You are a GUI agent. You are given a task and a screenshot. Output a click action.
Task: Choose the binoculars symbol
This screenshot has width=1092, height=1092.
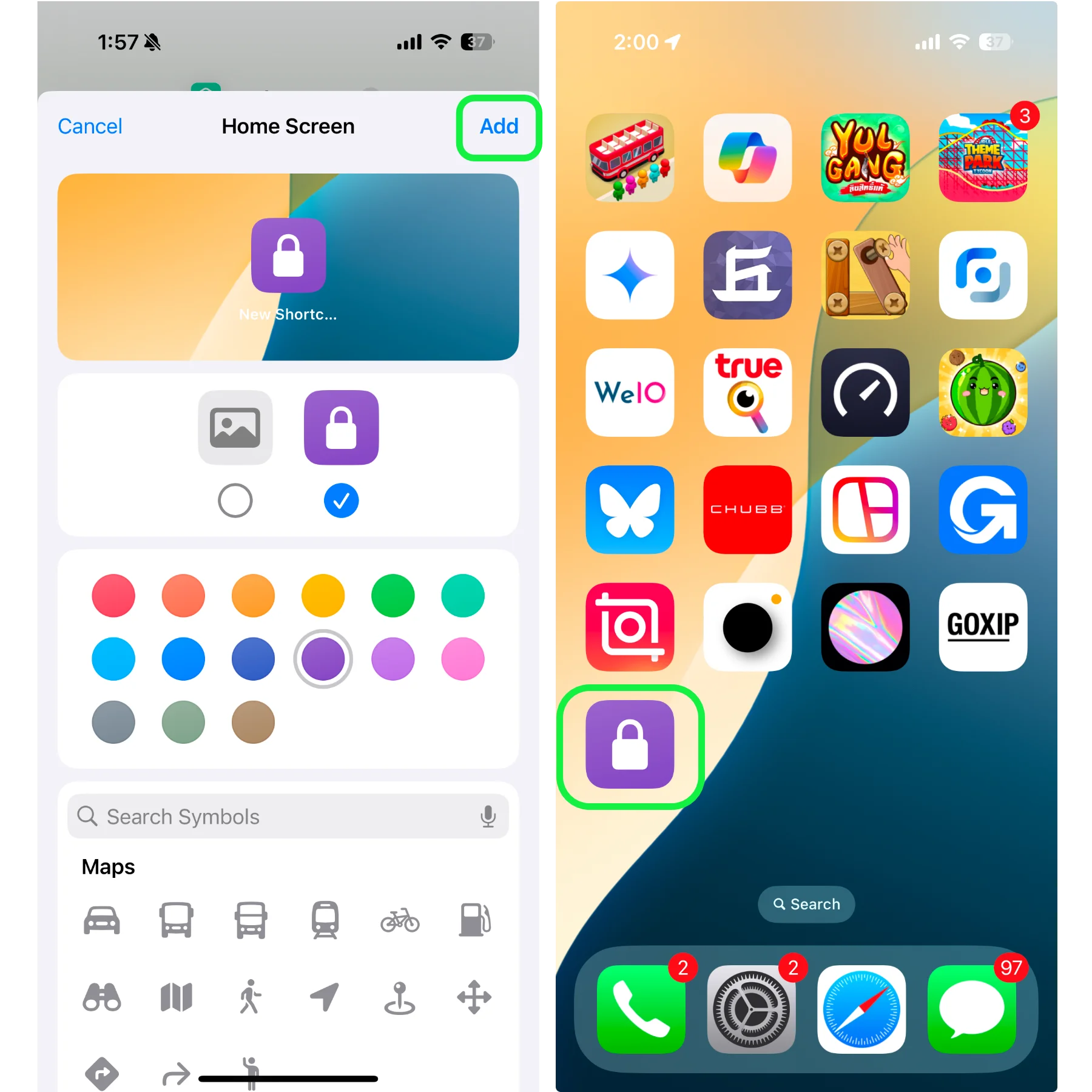101,997
